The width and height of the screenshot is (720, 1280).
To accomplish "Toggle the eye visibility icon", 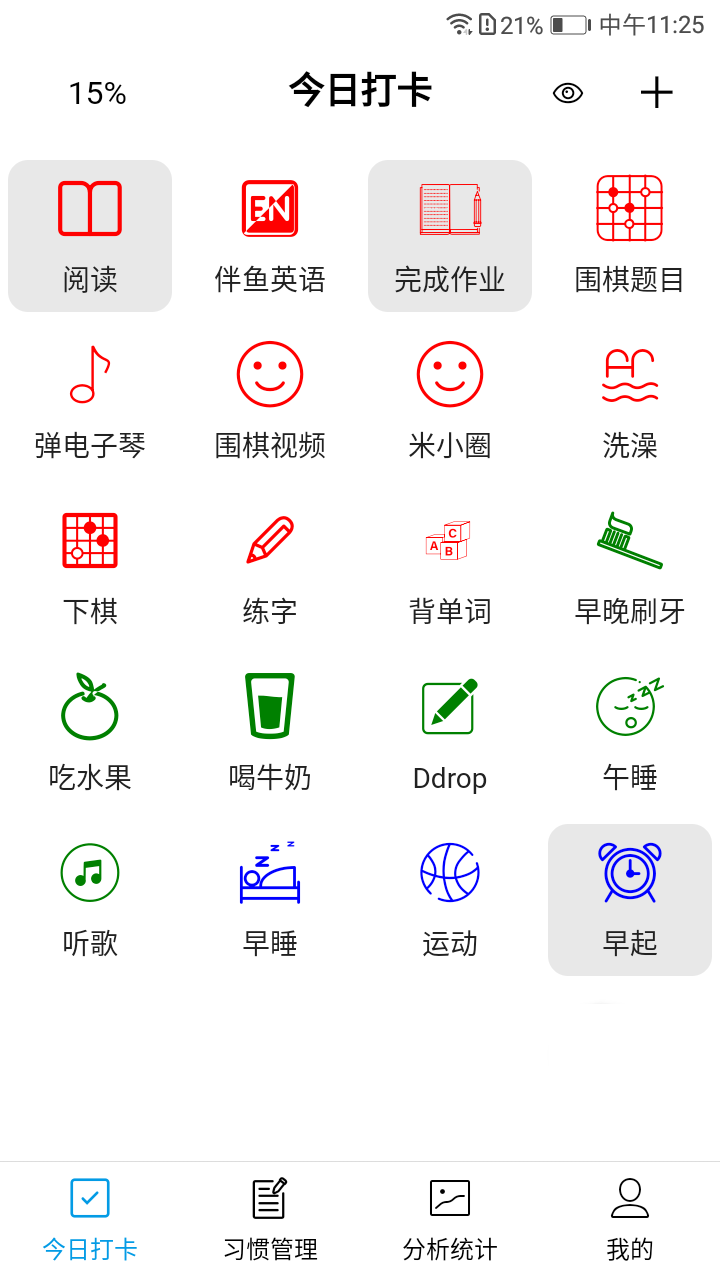I will click(x=568, y=93).
